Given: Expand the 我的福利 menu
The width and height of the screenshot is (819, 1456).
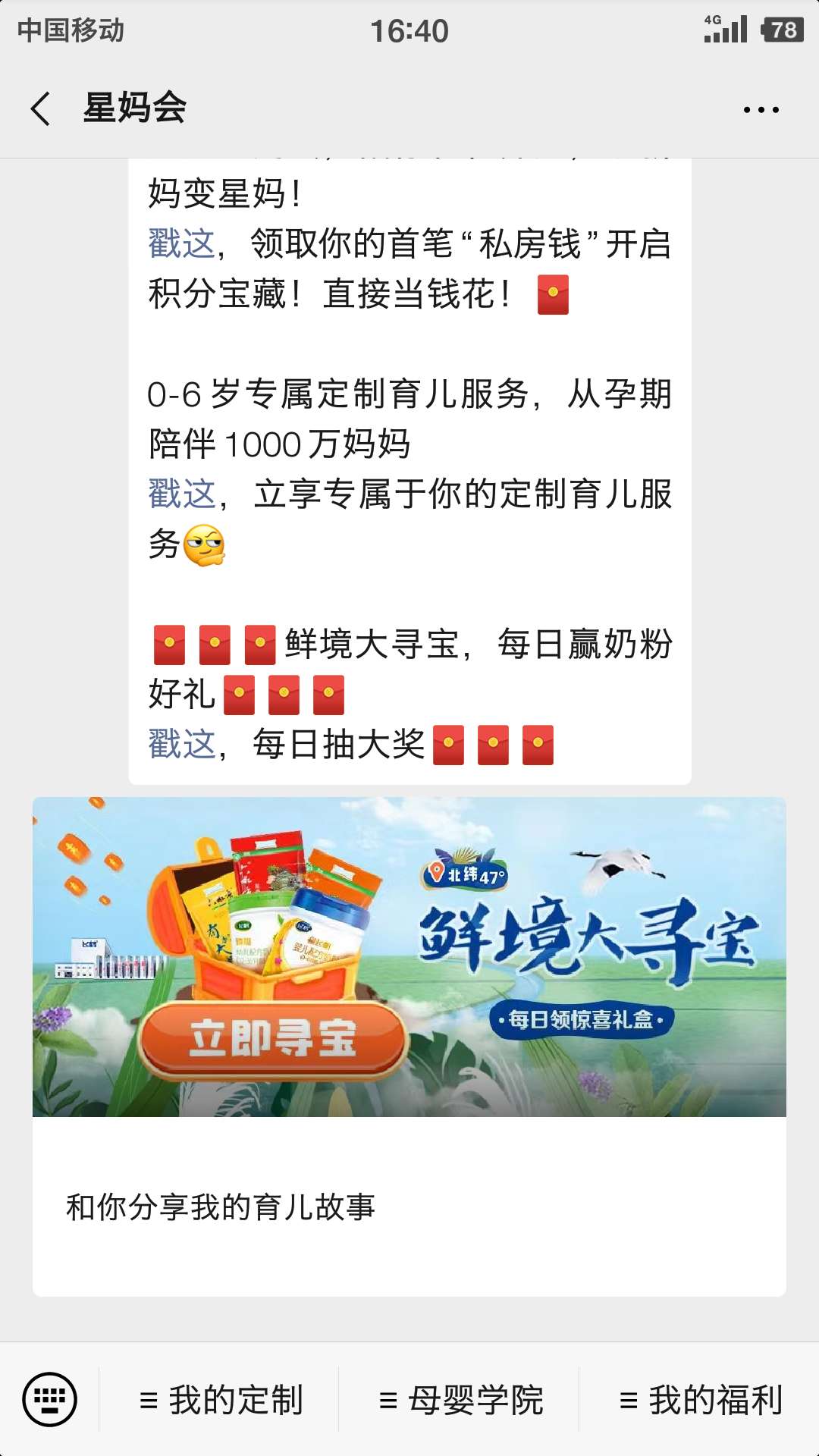Looking at the screenshot, I should click(699, 1400).
